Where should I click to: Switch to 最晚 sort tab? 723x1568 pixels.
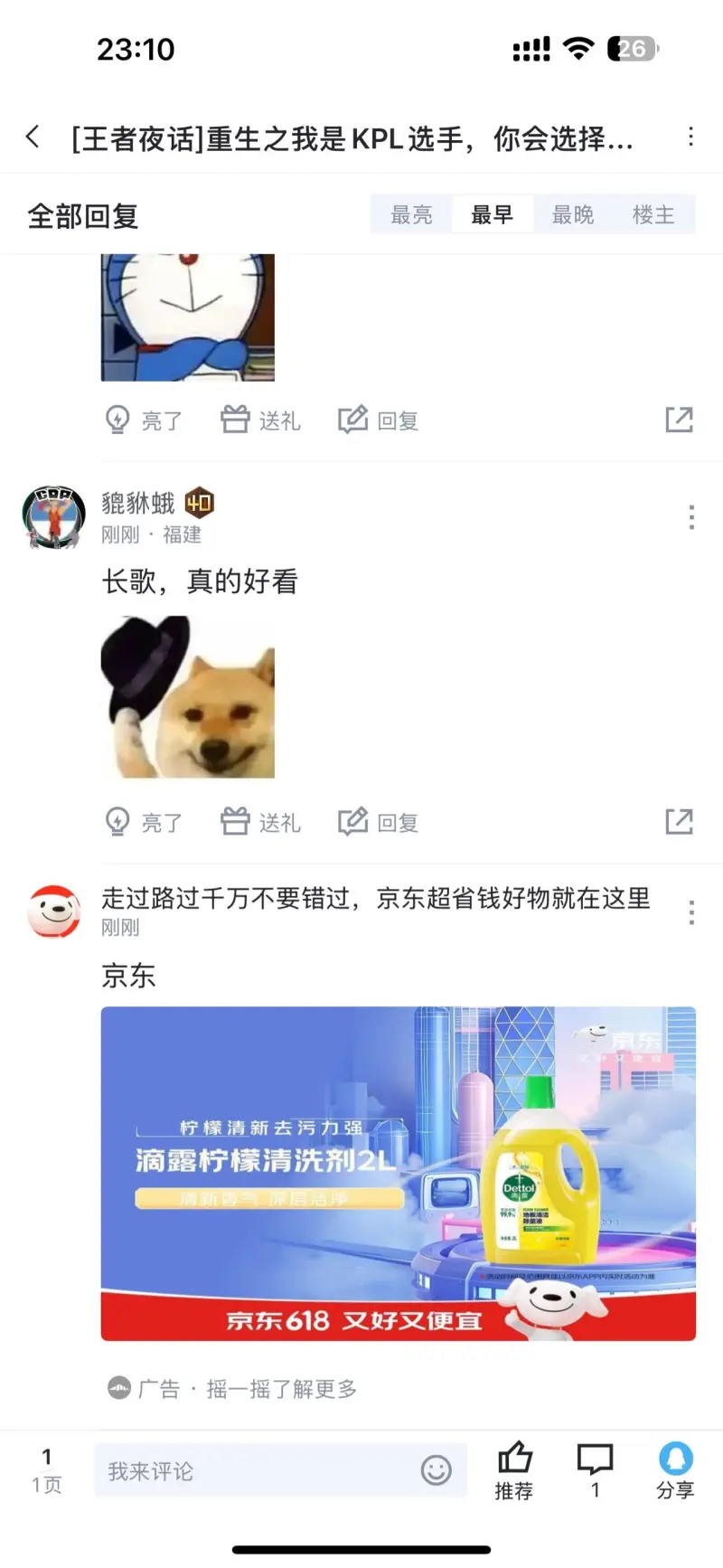pos(573,215)
